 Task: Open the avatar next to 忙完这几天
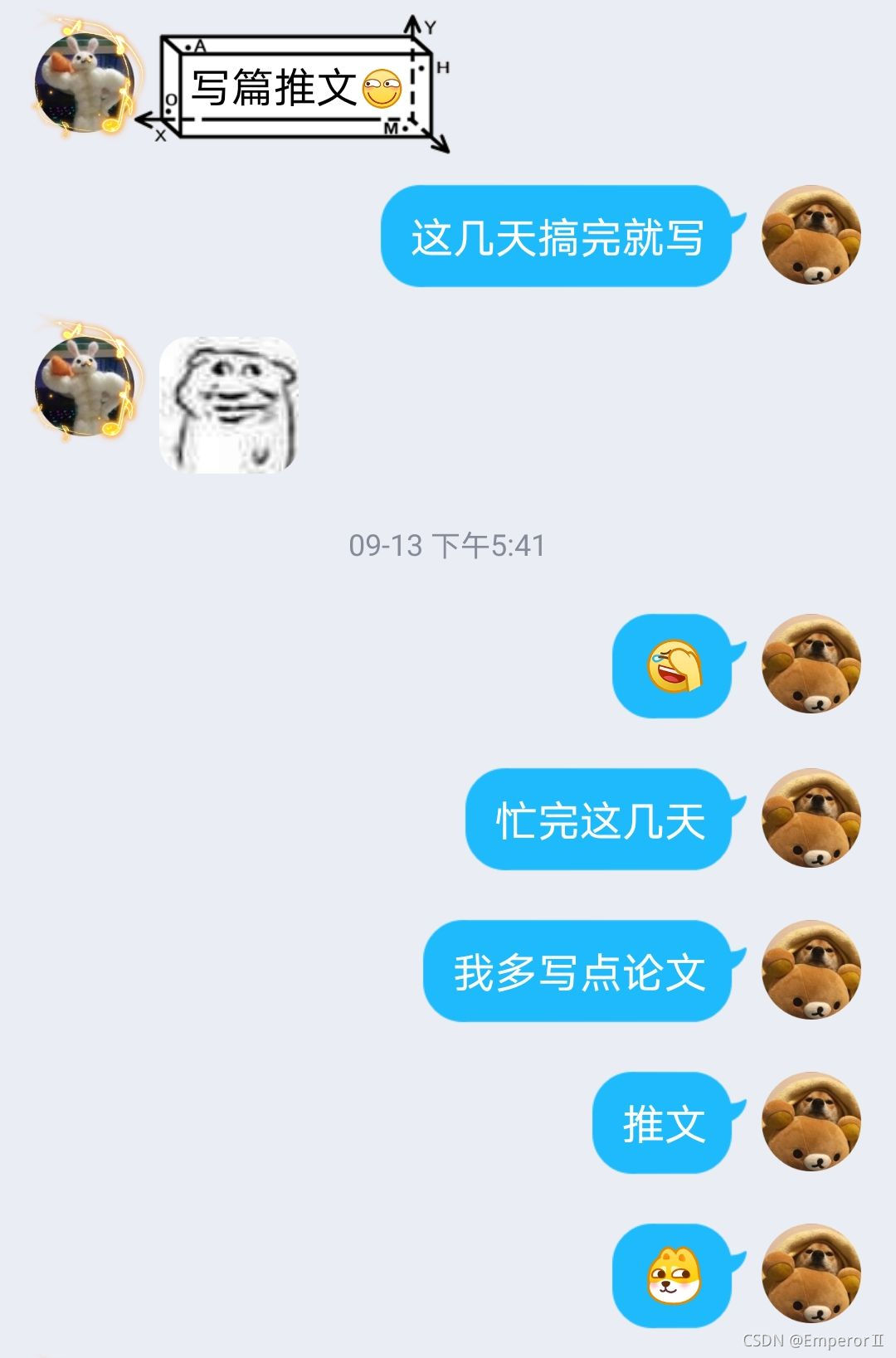[x=811, y=819]
